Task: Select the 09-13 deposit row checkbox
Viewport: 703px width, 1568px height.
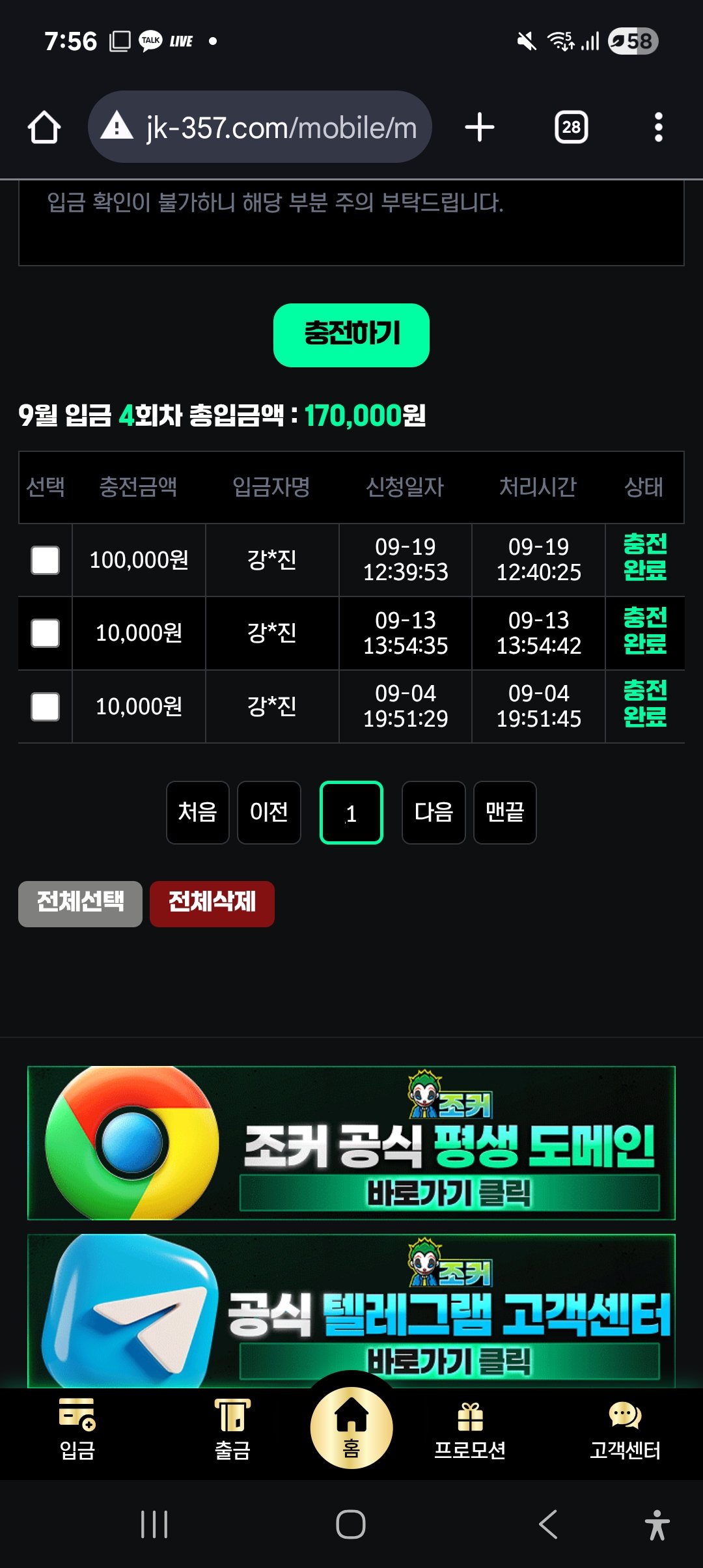Action: [x=46, y=633]
